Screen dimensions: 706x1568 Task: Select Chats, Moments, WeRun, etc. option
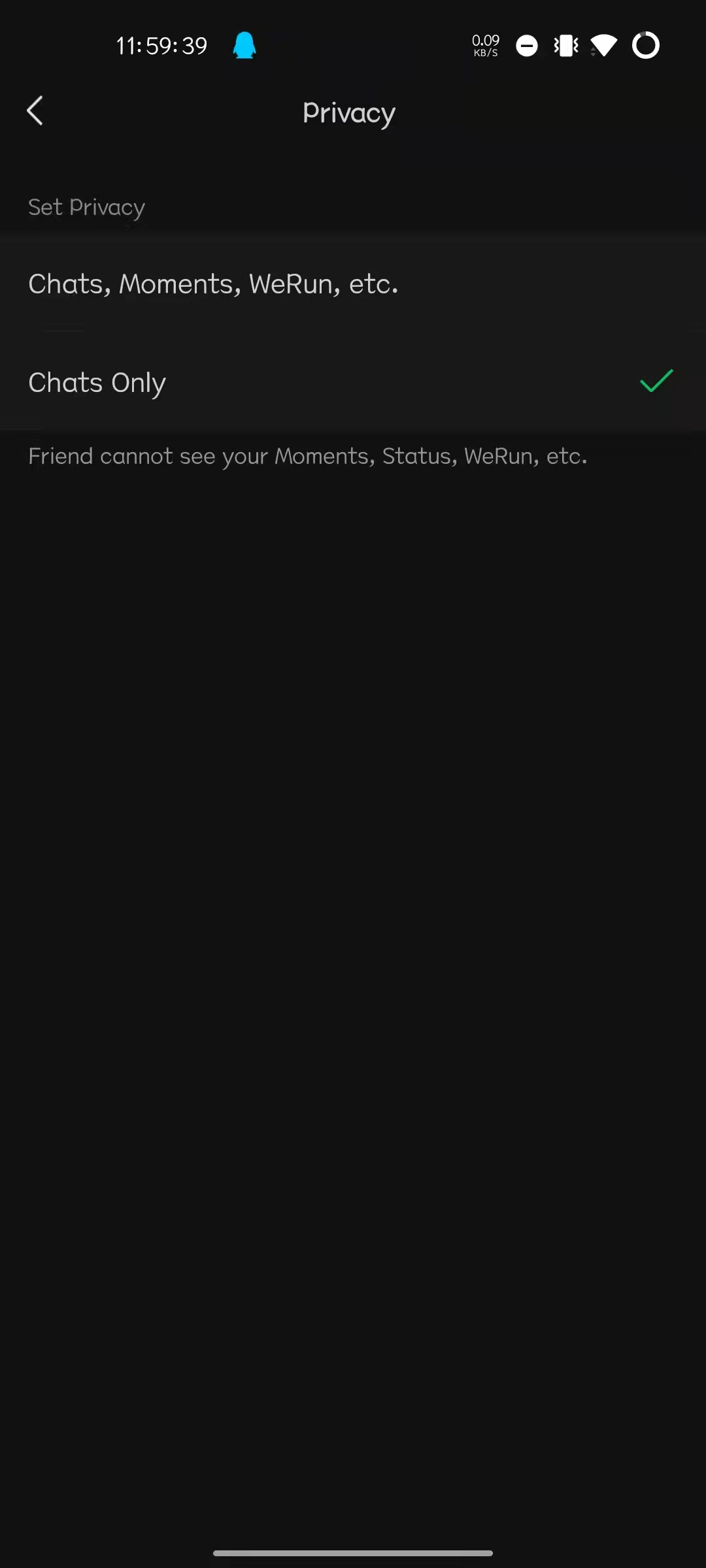tap(353, 284)
